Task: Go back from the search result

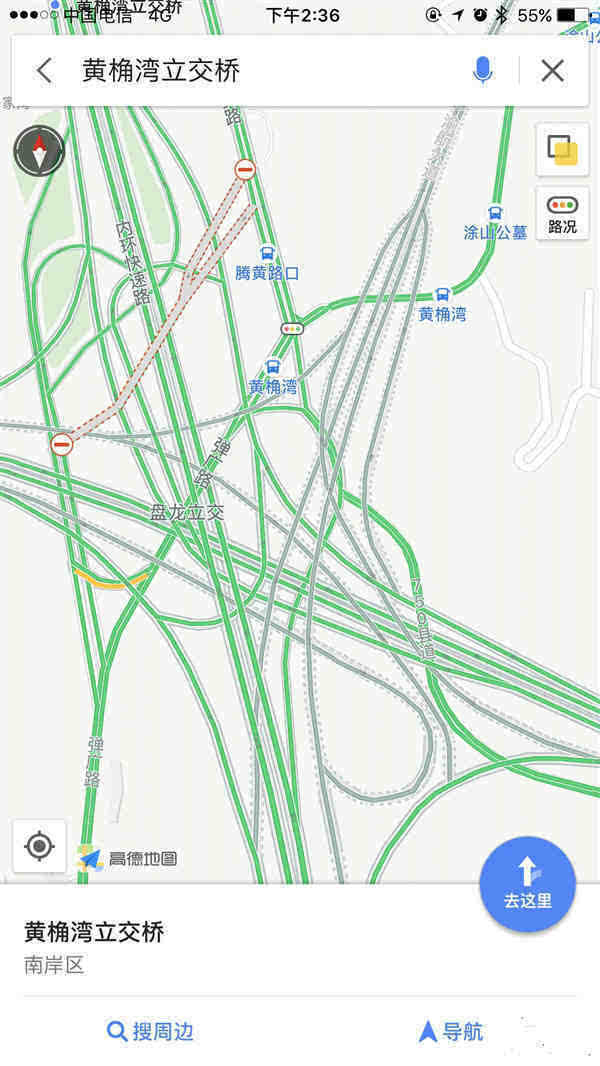Action: coord(44,70)
